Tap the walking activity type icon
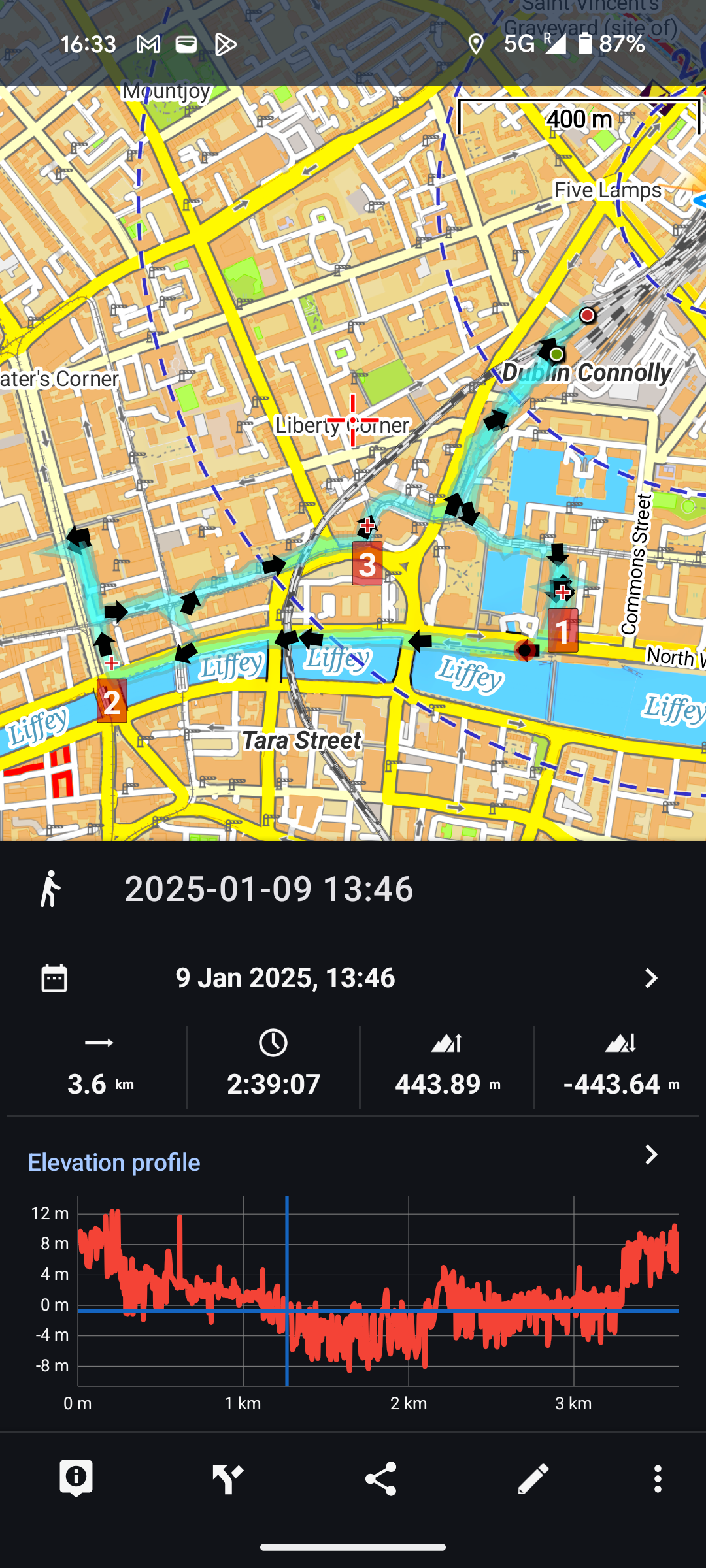The width and height of the screenshot is (706, 1568). coord(50,889)
